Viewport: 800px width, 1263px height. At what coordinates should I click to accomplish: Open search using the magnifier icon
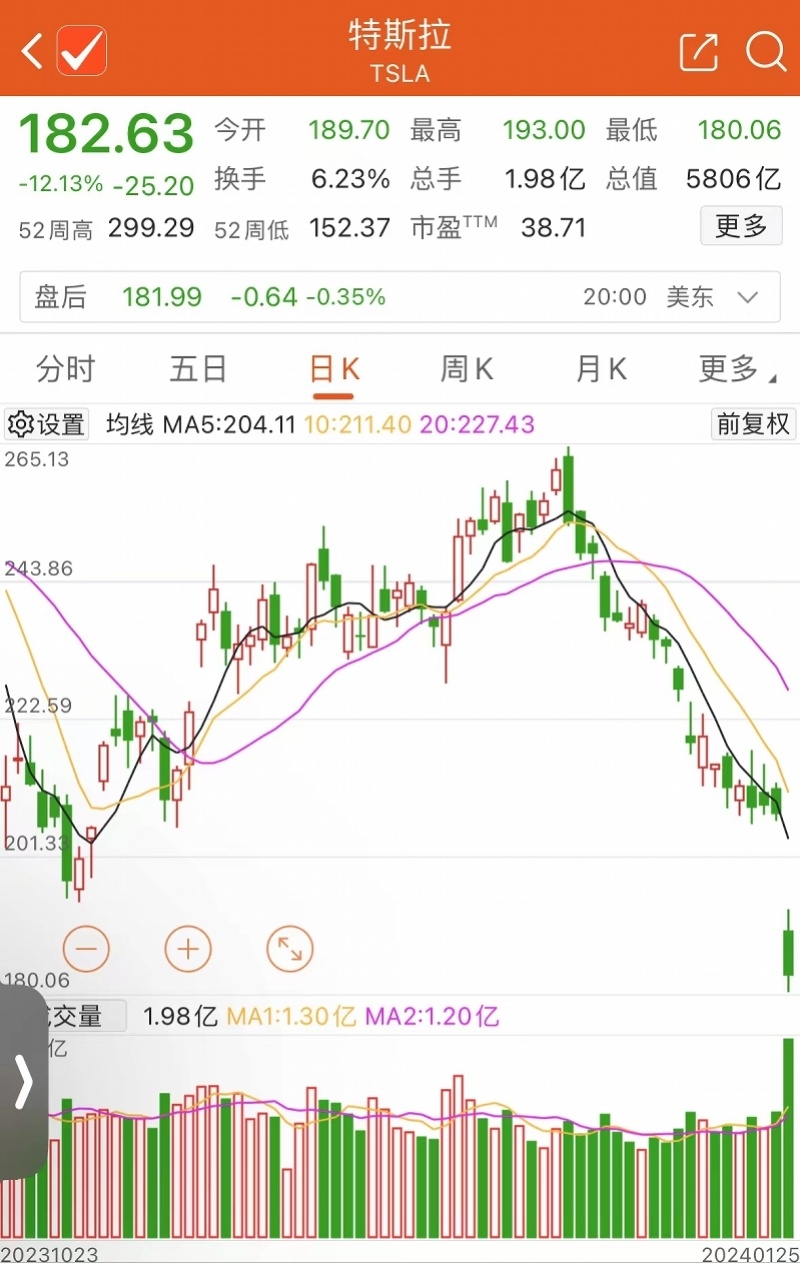[x=765, y=52]
